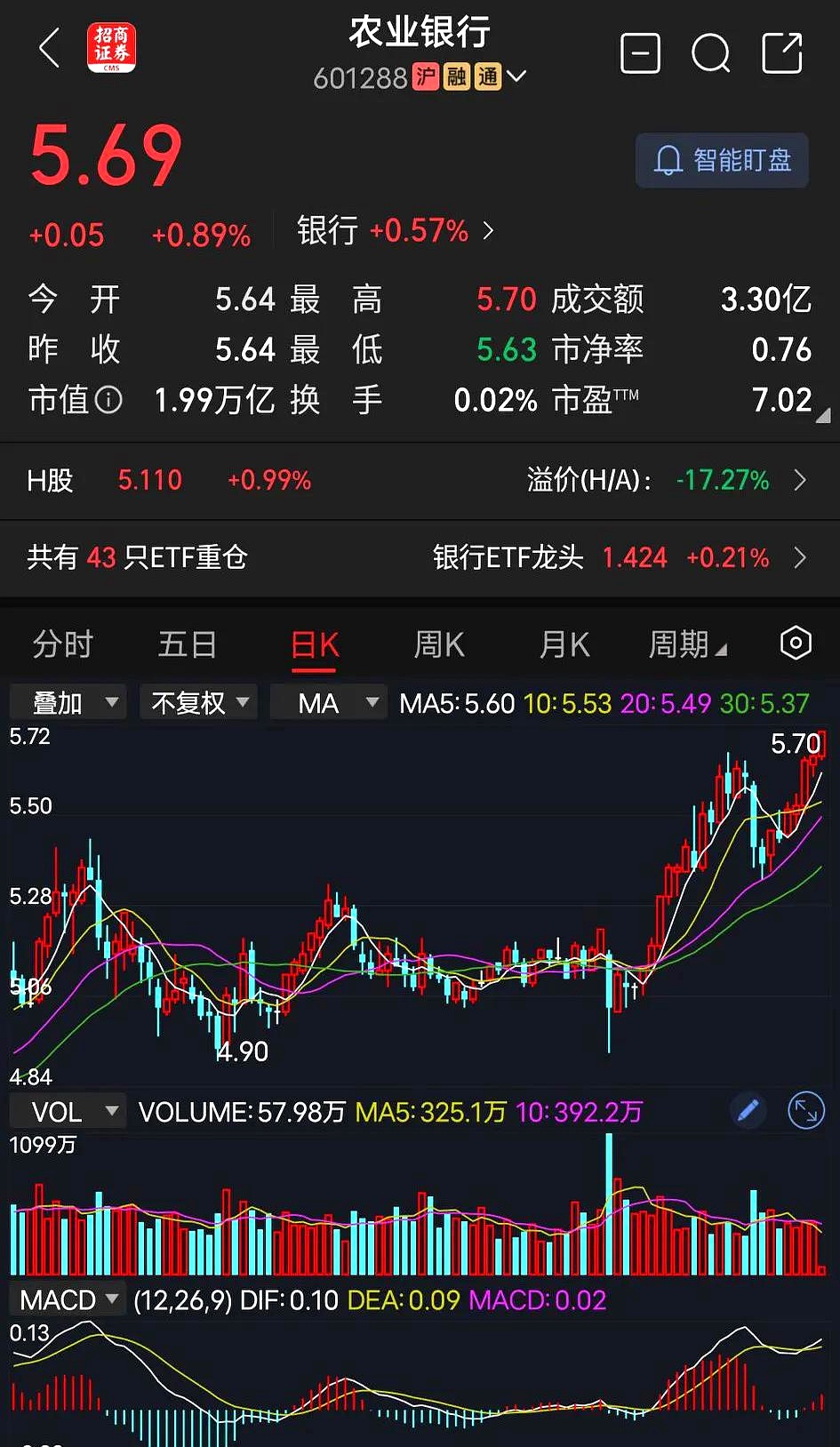Switch to the 周K chart tab
840x1447 pixels.
pos(439,644)
